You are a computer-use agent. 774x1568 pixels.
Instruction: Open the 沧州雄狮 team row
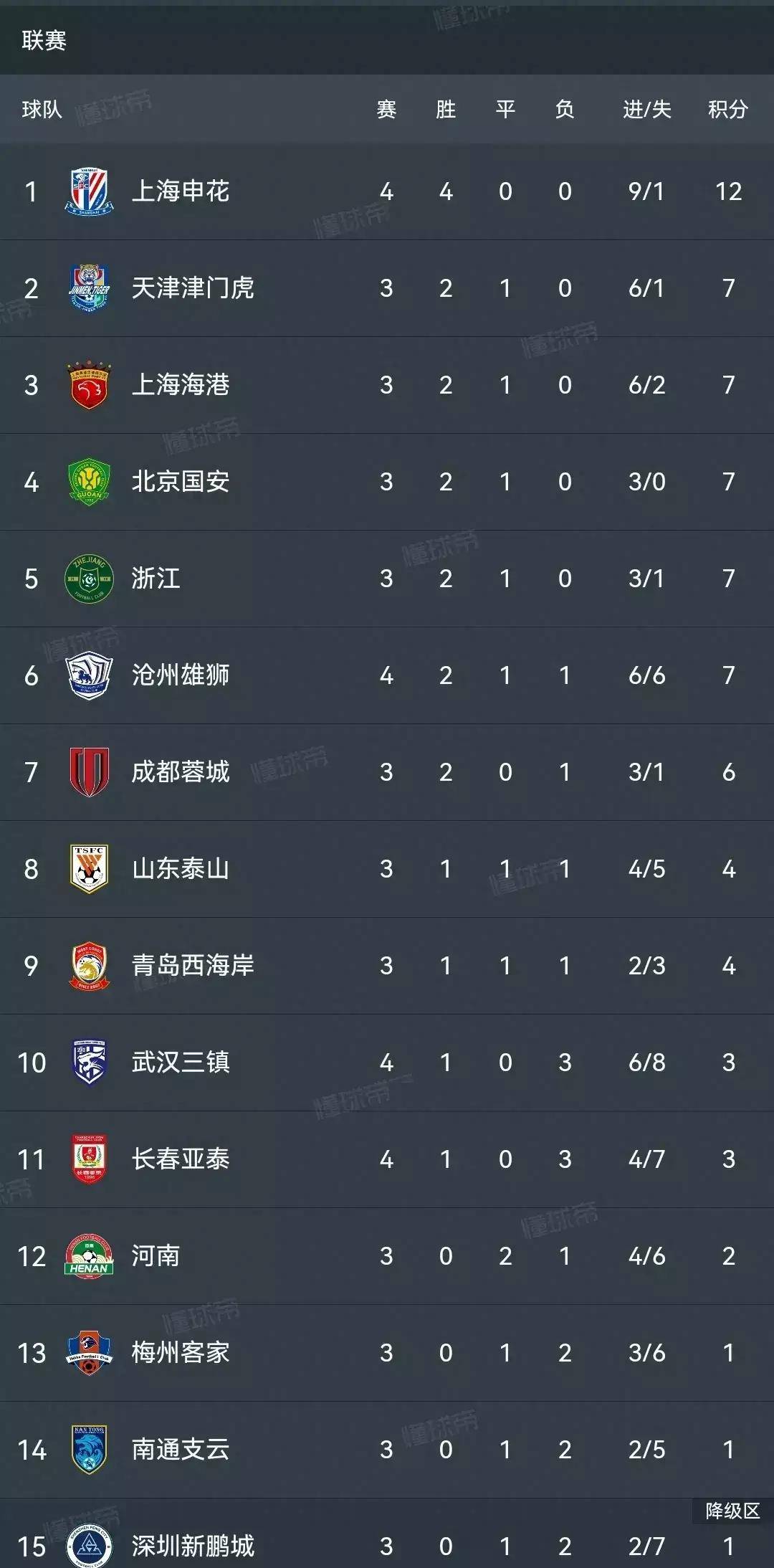coord(181,675)
